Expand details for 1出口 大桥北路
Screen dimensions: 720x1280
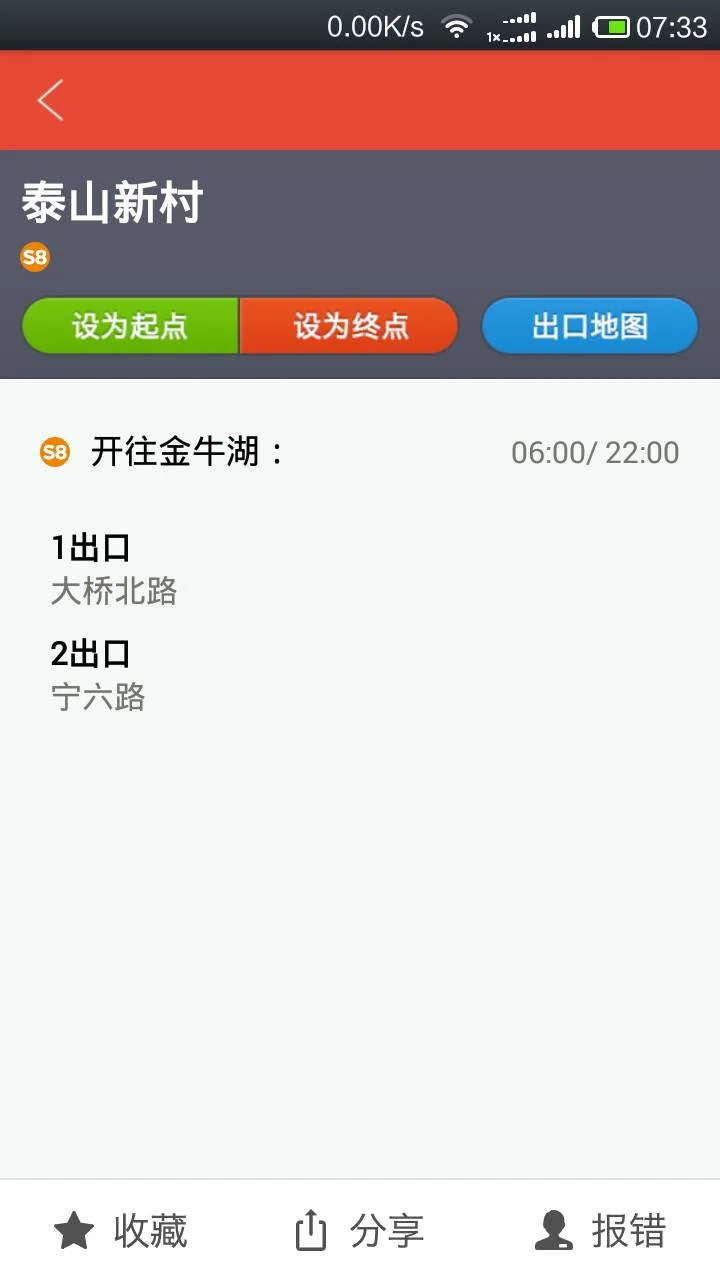(x=115, y=568)
